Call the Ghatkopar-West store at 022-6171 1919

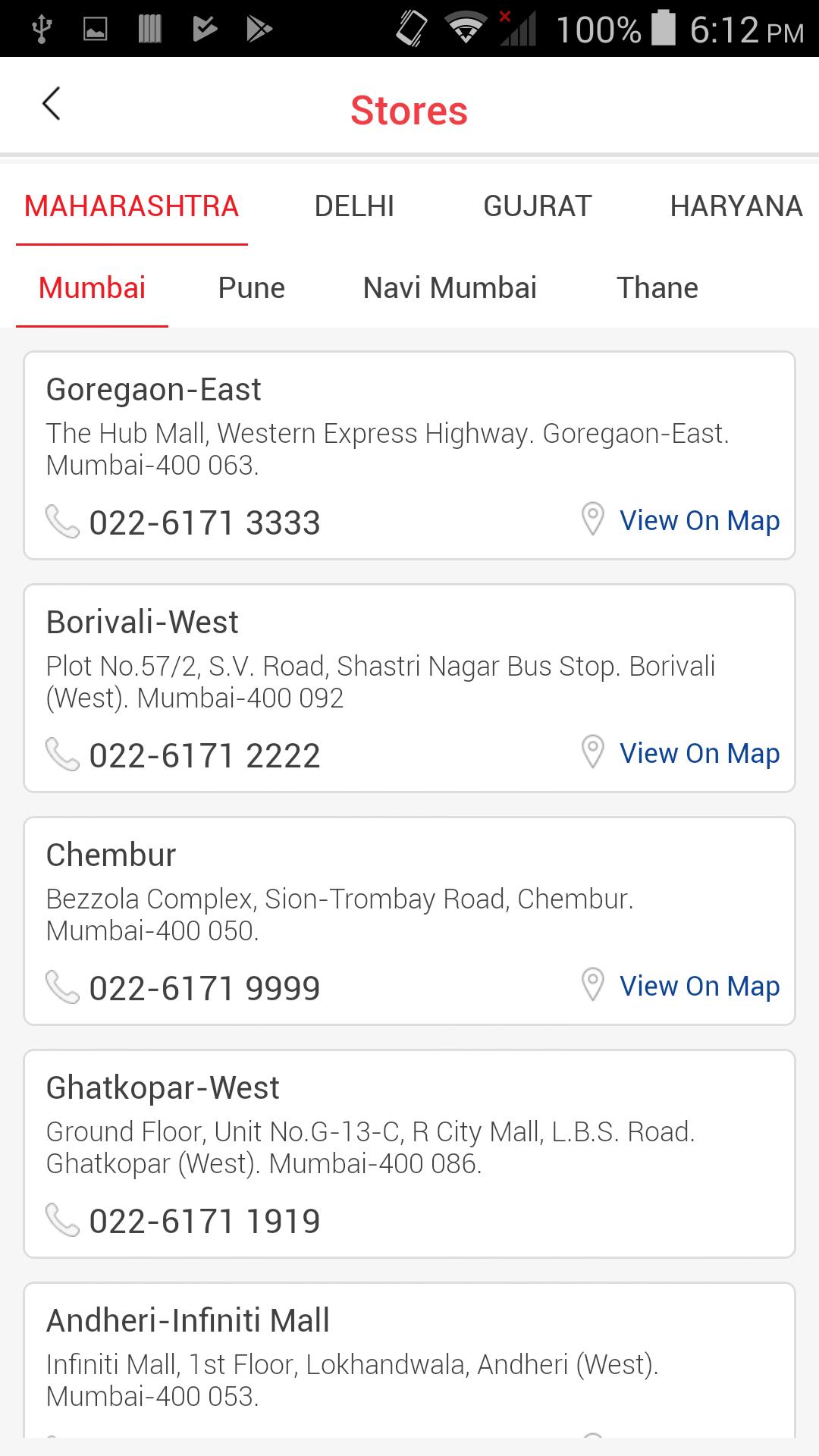coord(203,1222)
